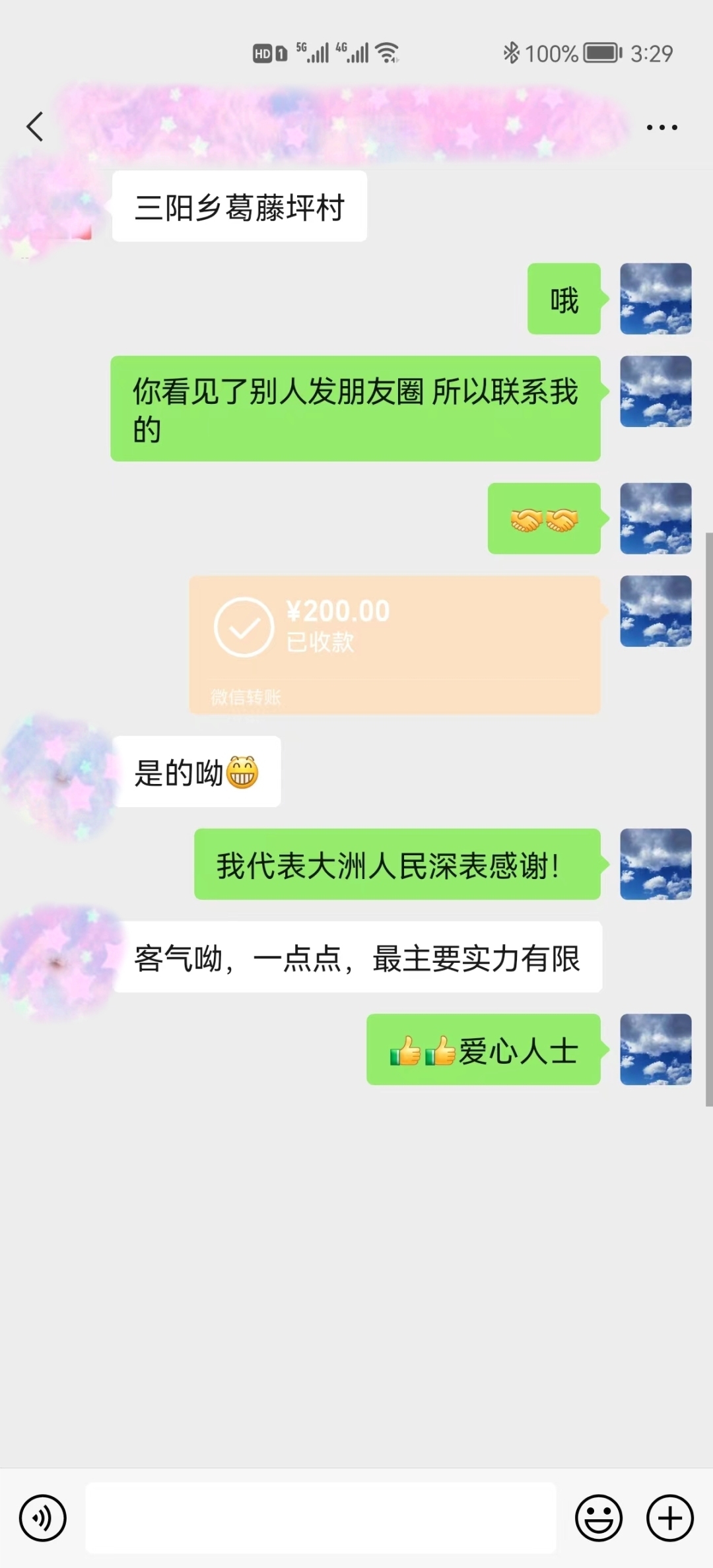Image resolution: width=713 pixels, height=1568 pixels.
Task: Open the emoji sticker panel
Action: (x=599, y=1518)
